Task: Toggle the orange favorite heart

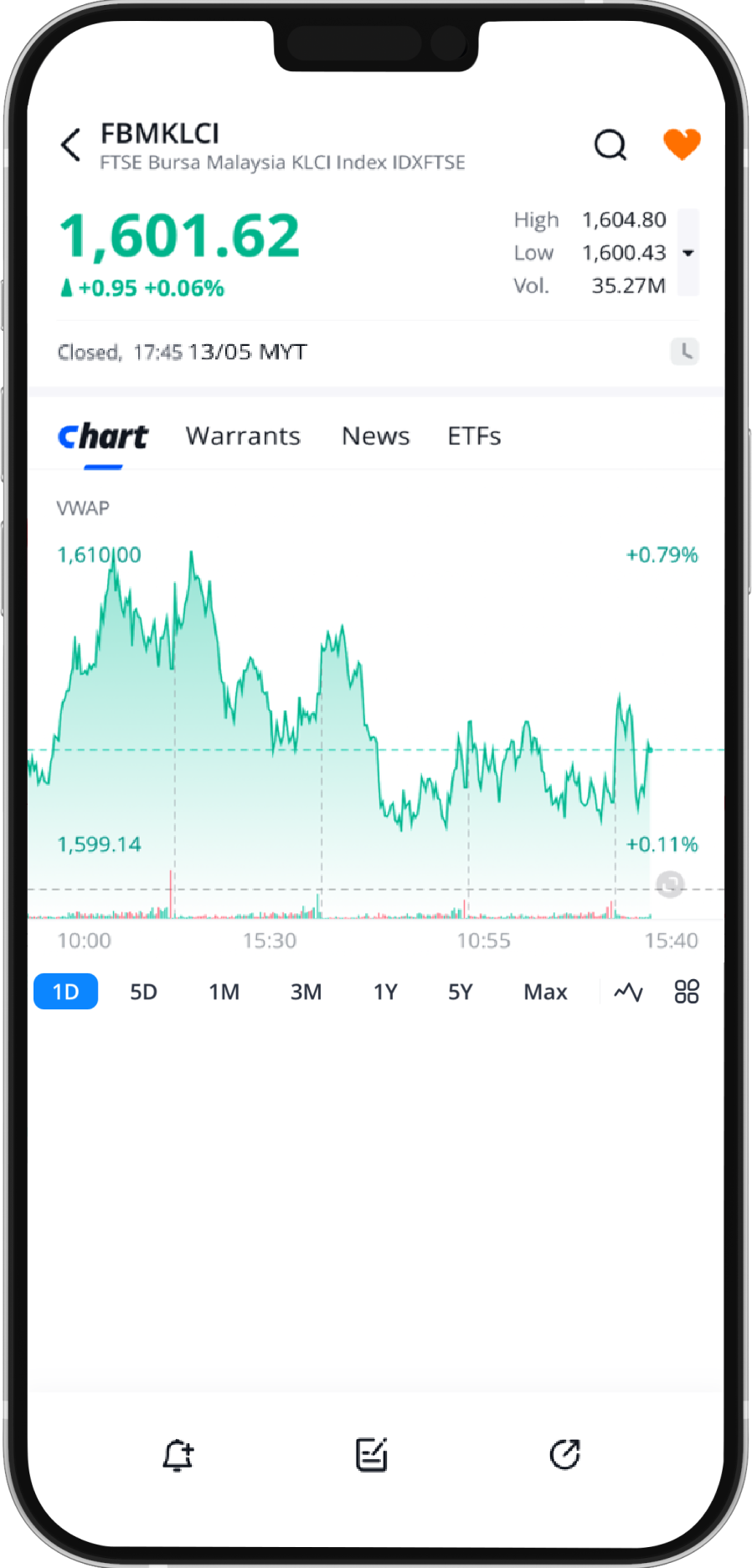Action: 682,144
